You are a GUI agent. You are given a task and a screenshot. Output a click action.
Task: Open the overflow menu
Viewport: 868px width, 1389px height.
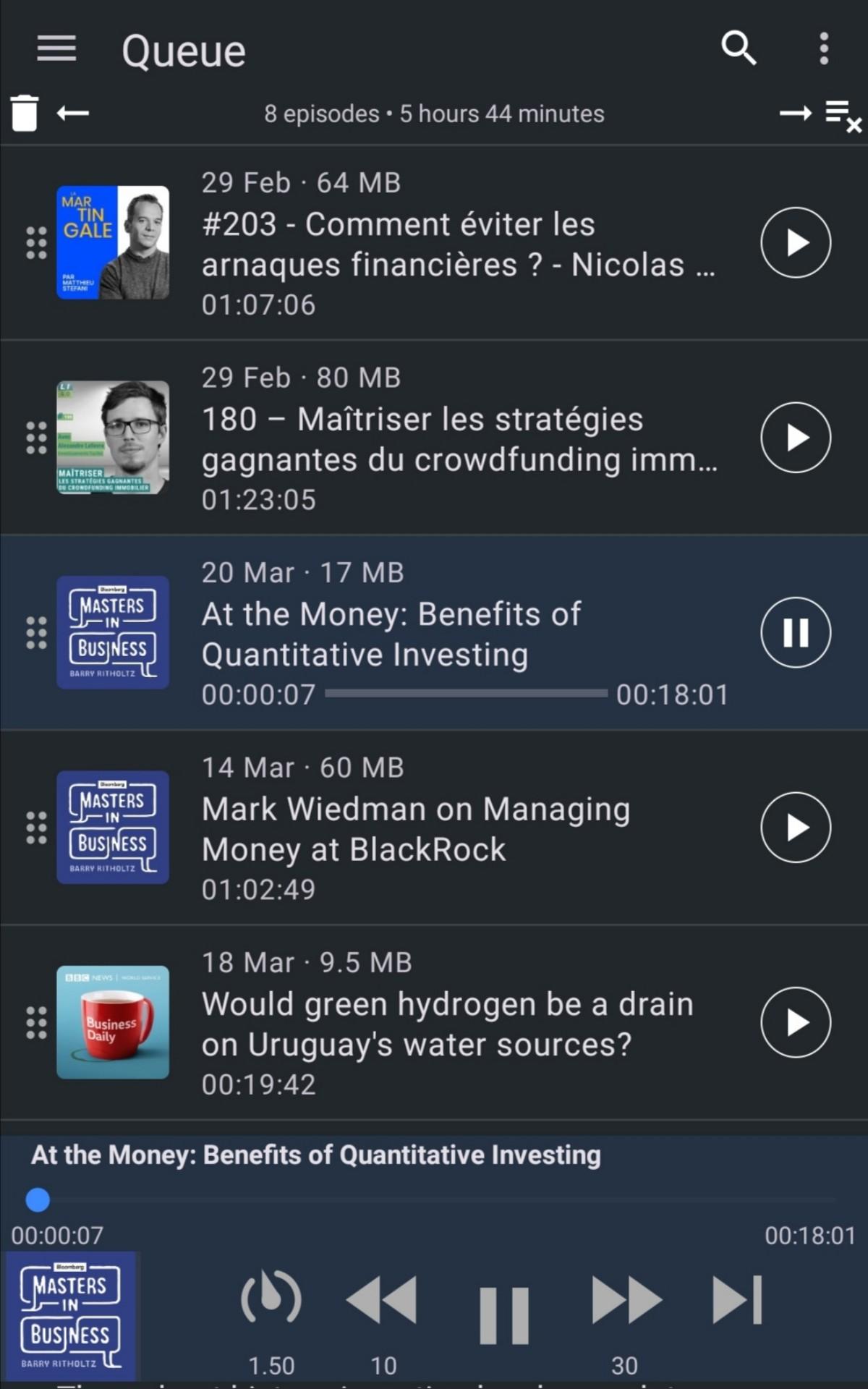[823, 49]
